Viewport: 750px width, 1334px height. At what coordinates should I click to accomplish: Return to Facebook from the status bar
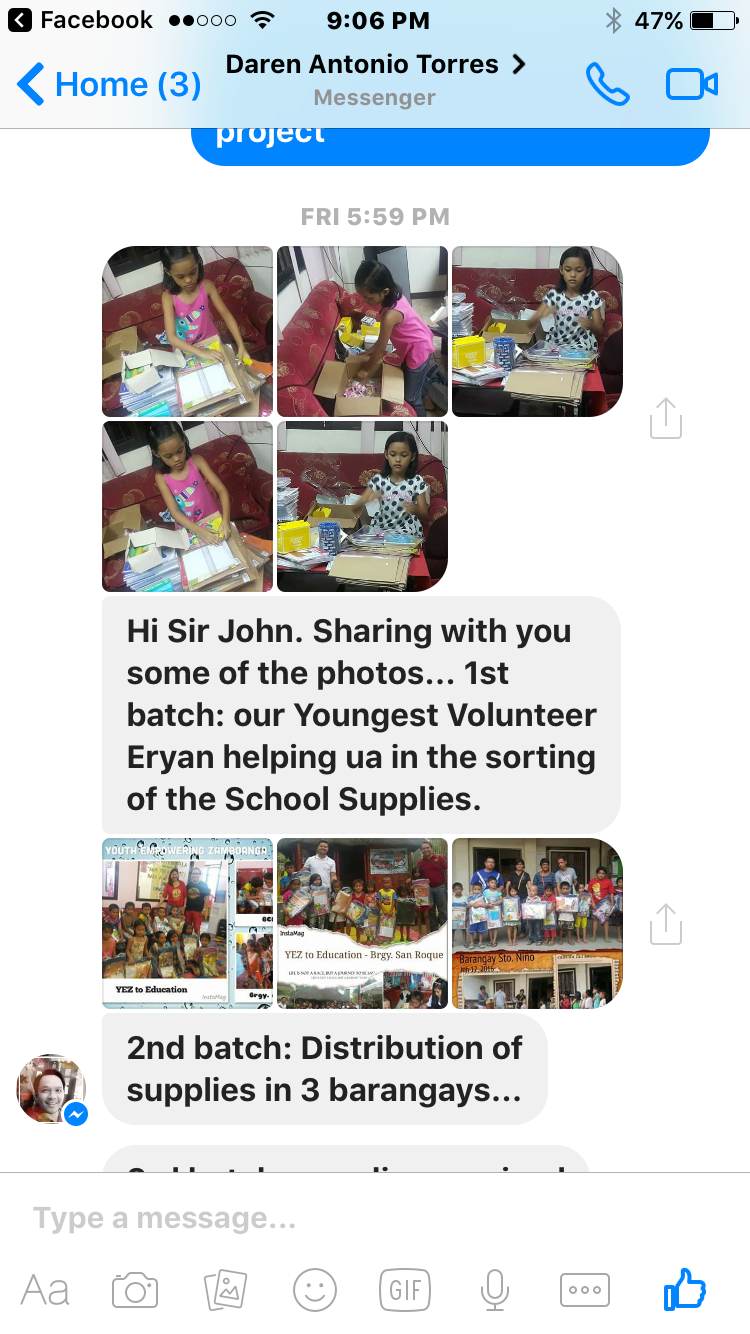(x=80, y=20)
